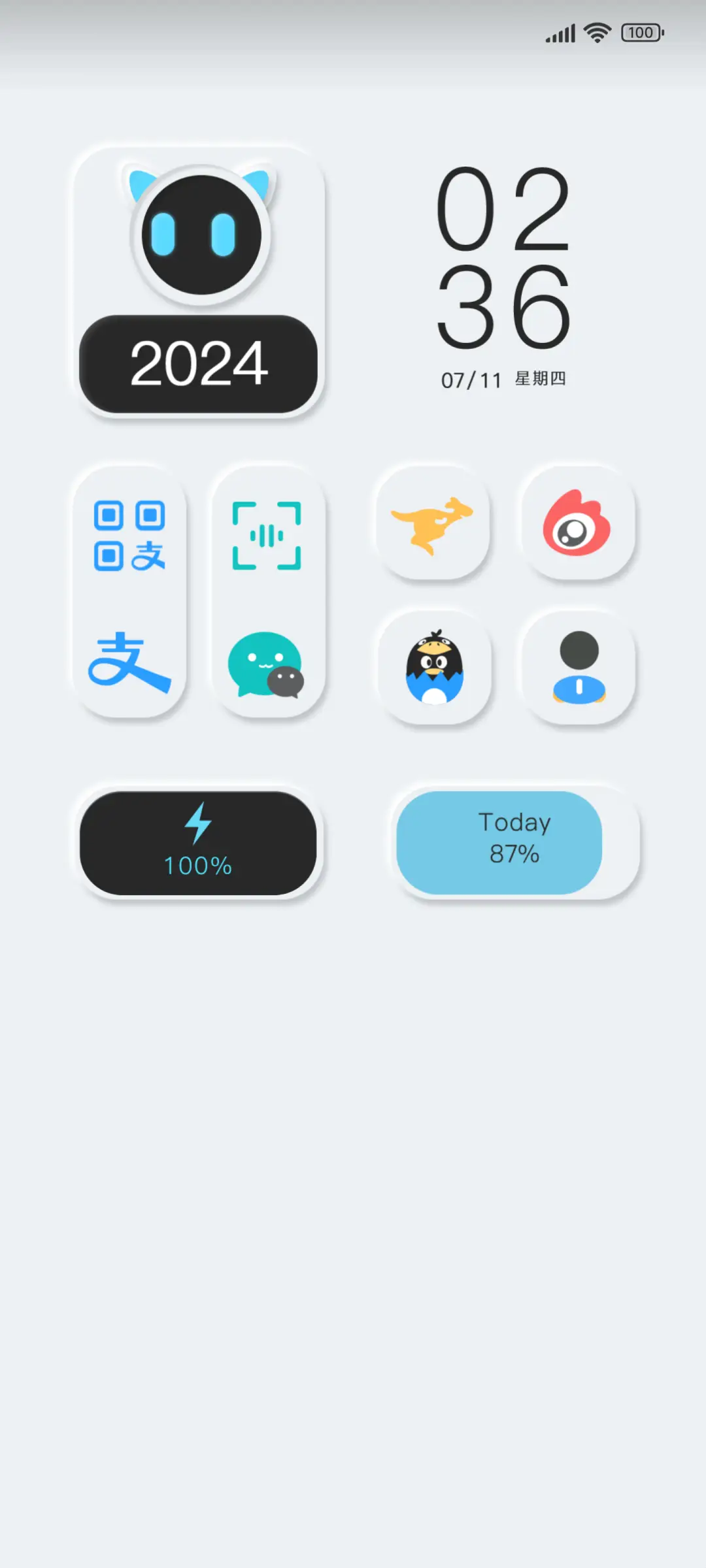Tap the large 02:36 clock widget

pyautogui.click(x=502, y=261)
